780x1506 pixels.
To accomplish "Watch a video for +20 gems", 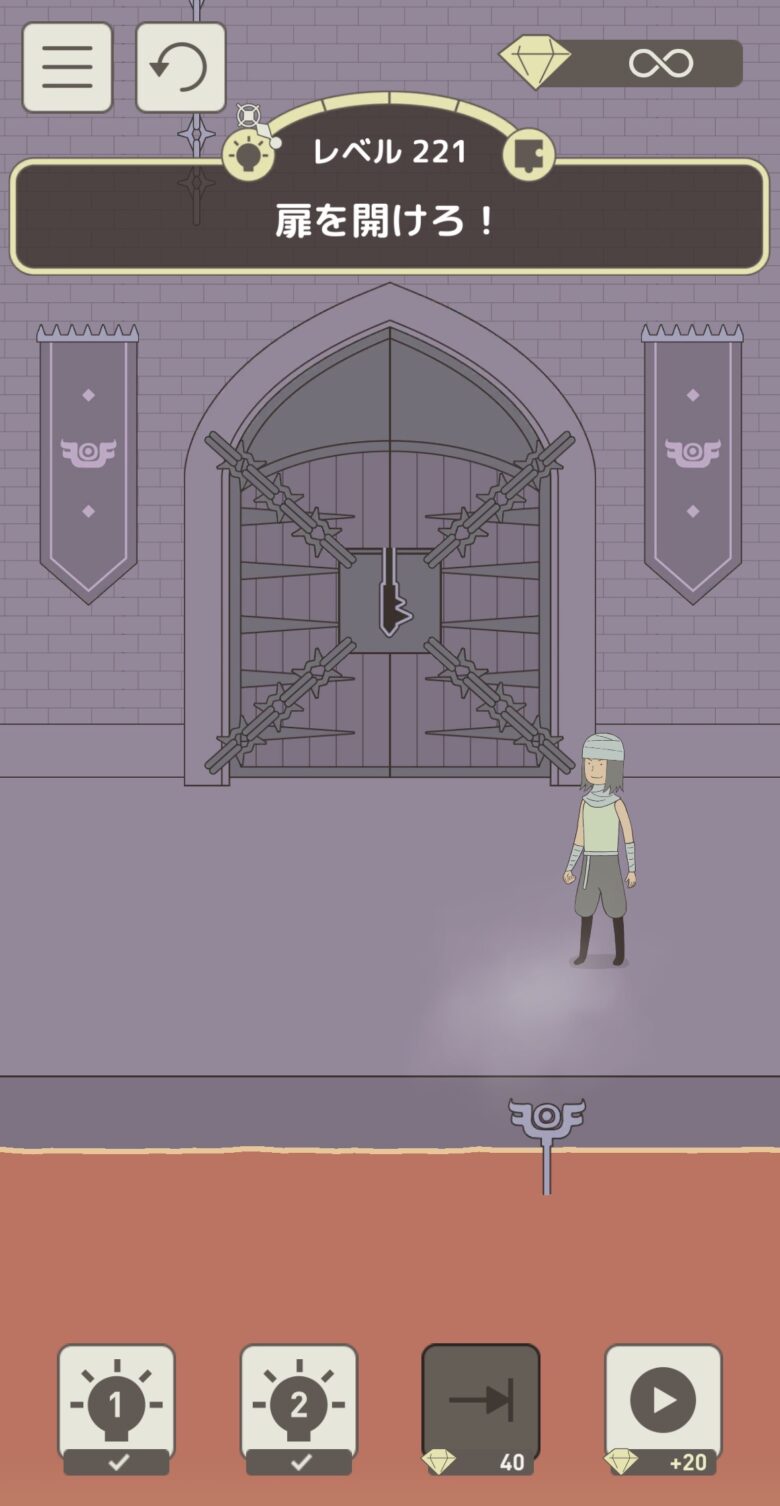I will (x=662, y=1405).
